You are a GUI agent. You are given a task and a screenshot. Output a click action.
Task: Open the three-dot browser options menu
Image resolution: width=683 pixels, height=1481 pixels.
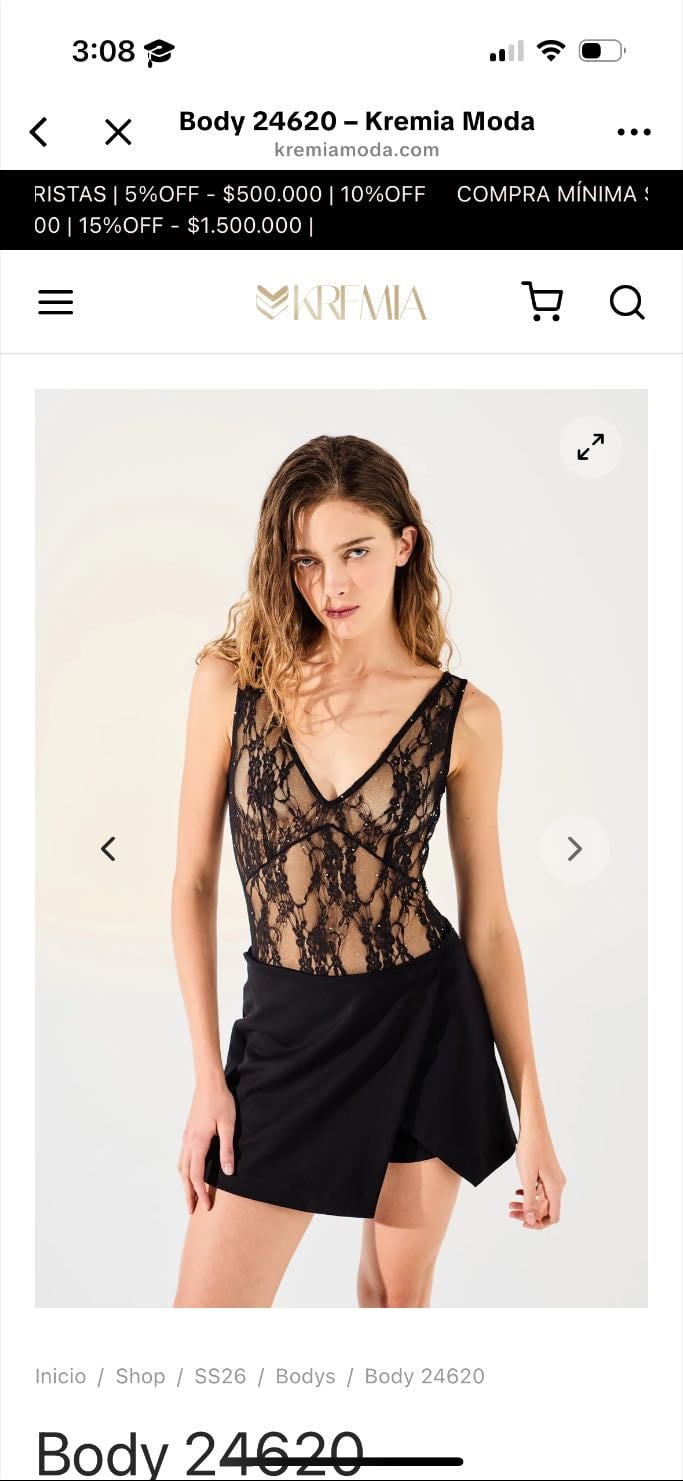pyautogui.click(x=634, y=132)
